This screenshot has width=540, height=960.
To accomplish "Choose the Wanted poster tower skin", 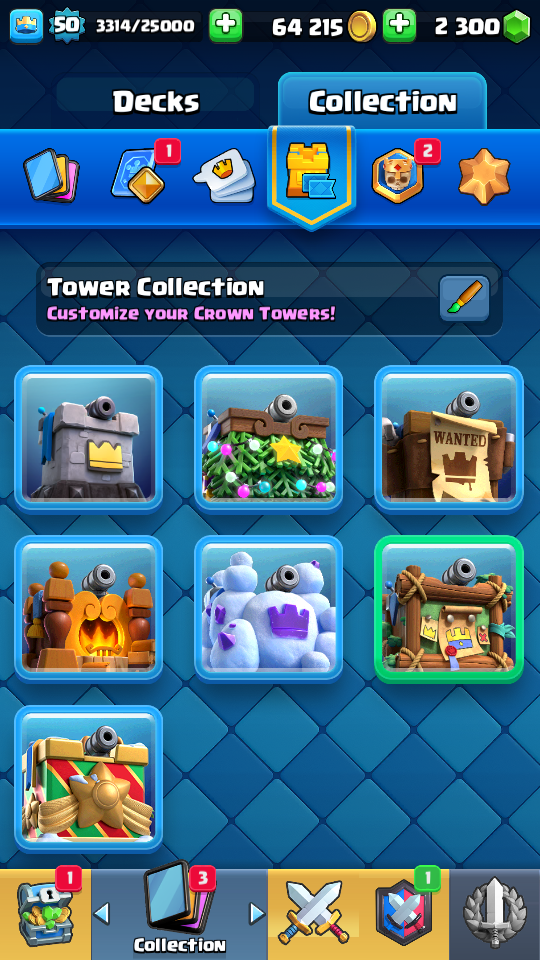I will tap(449, 440).
